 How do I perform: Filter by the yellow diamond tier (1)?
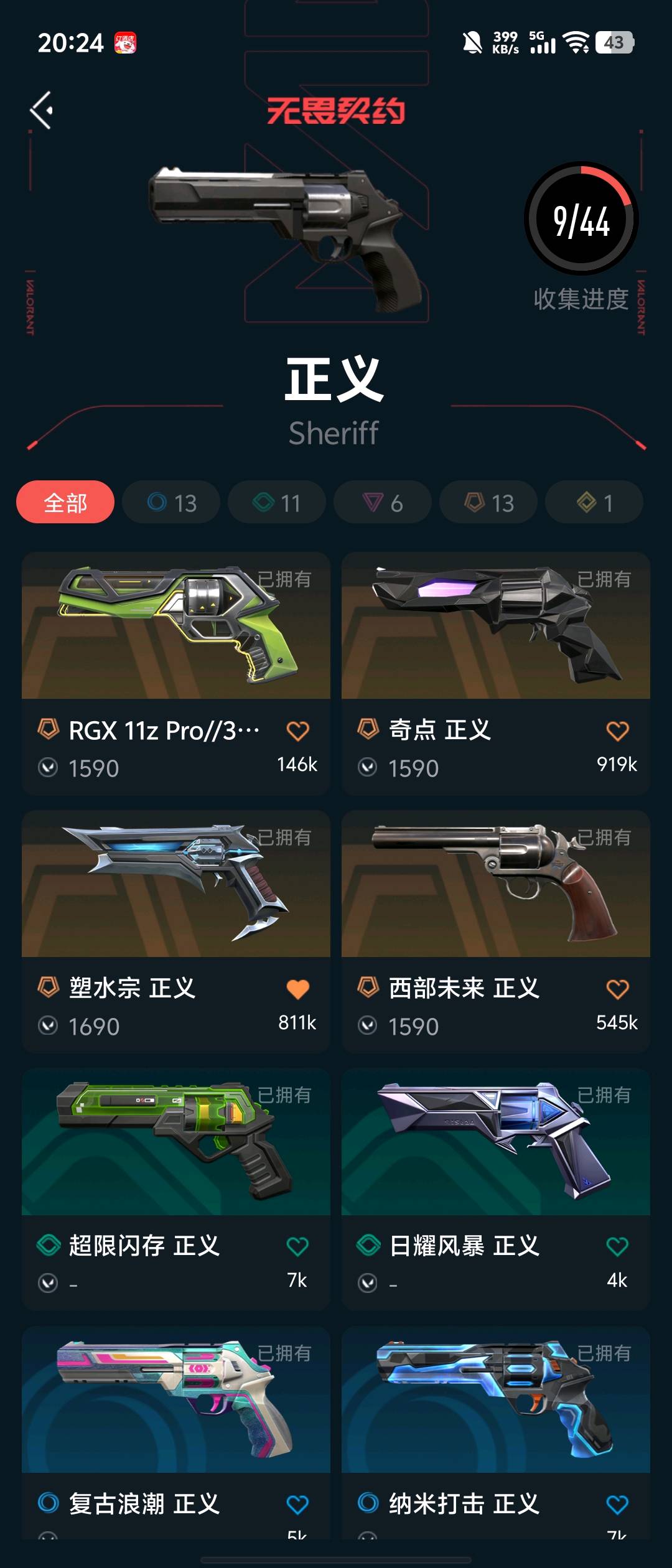click(594, 503)
